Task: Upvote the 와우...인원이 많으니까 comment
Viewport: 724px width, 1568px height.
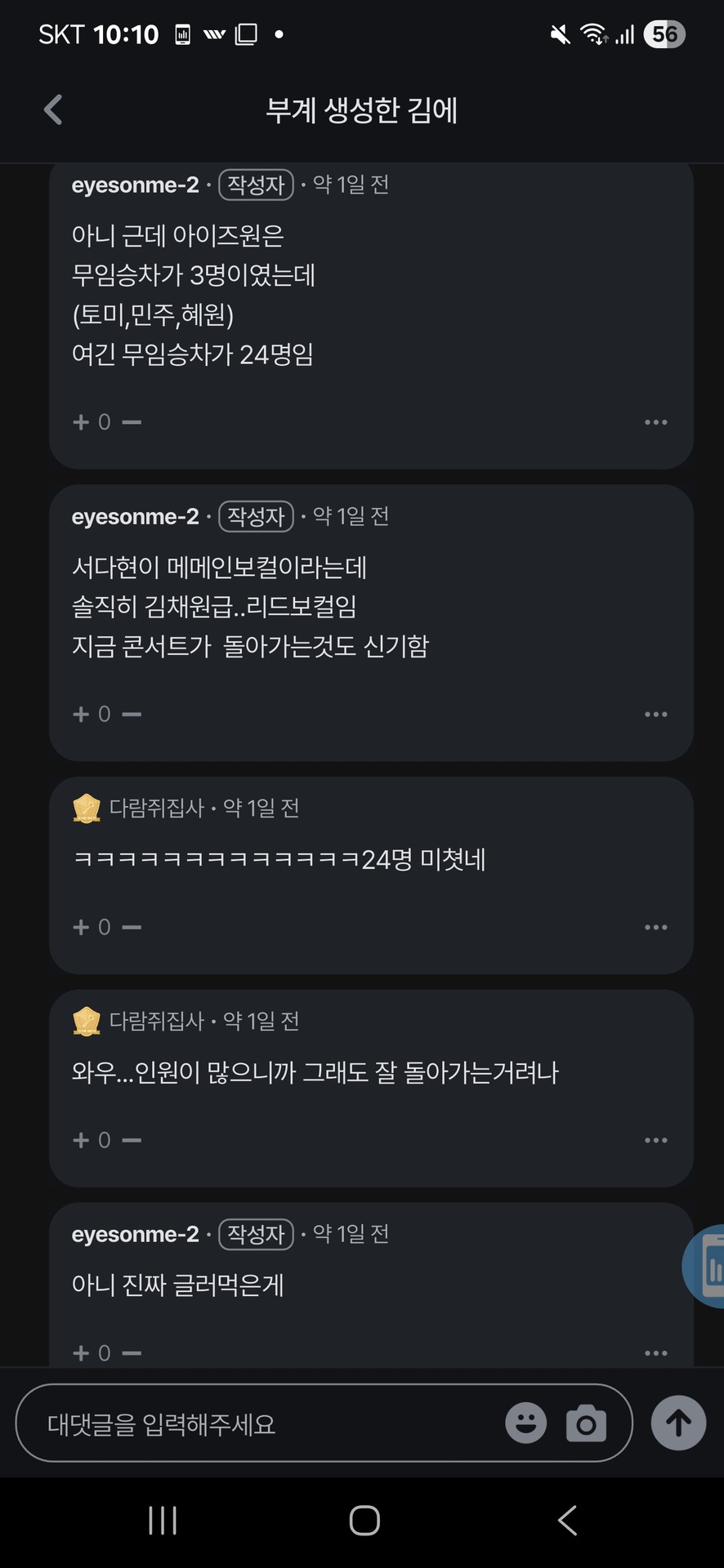Action: coord(81,1140)
